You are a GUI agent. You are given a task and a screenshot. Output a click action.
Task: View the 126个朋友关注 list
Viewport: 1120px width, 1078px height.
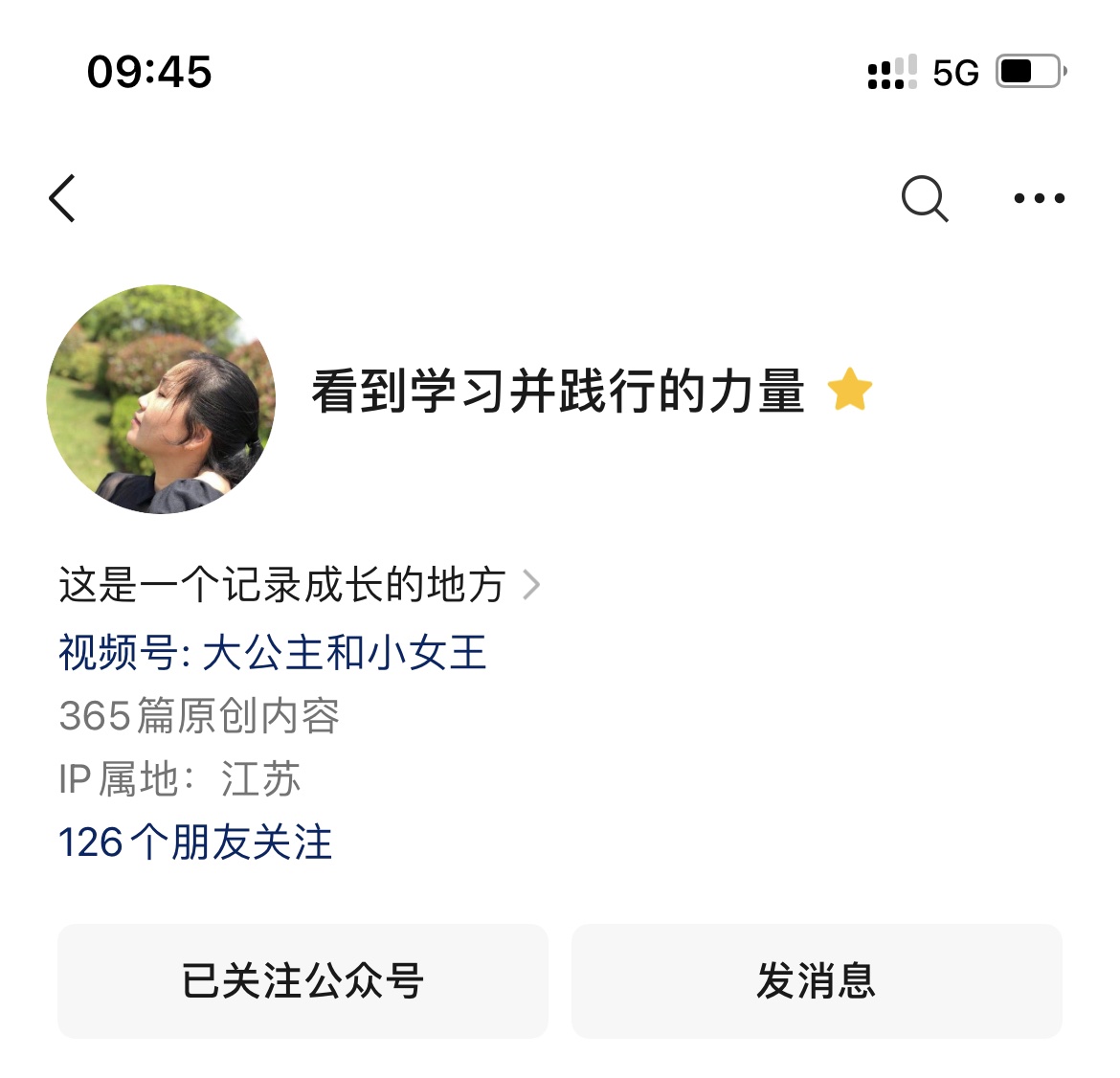click(195, 842)
